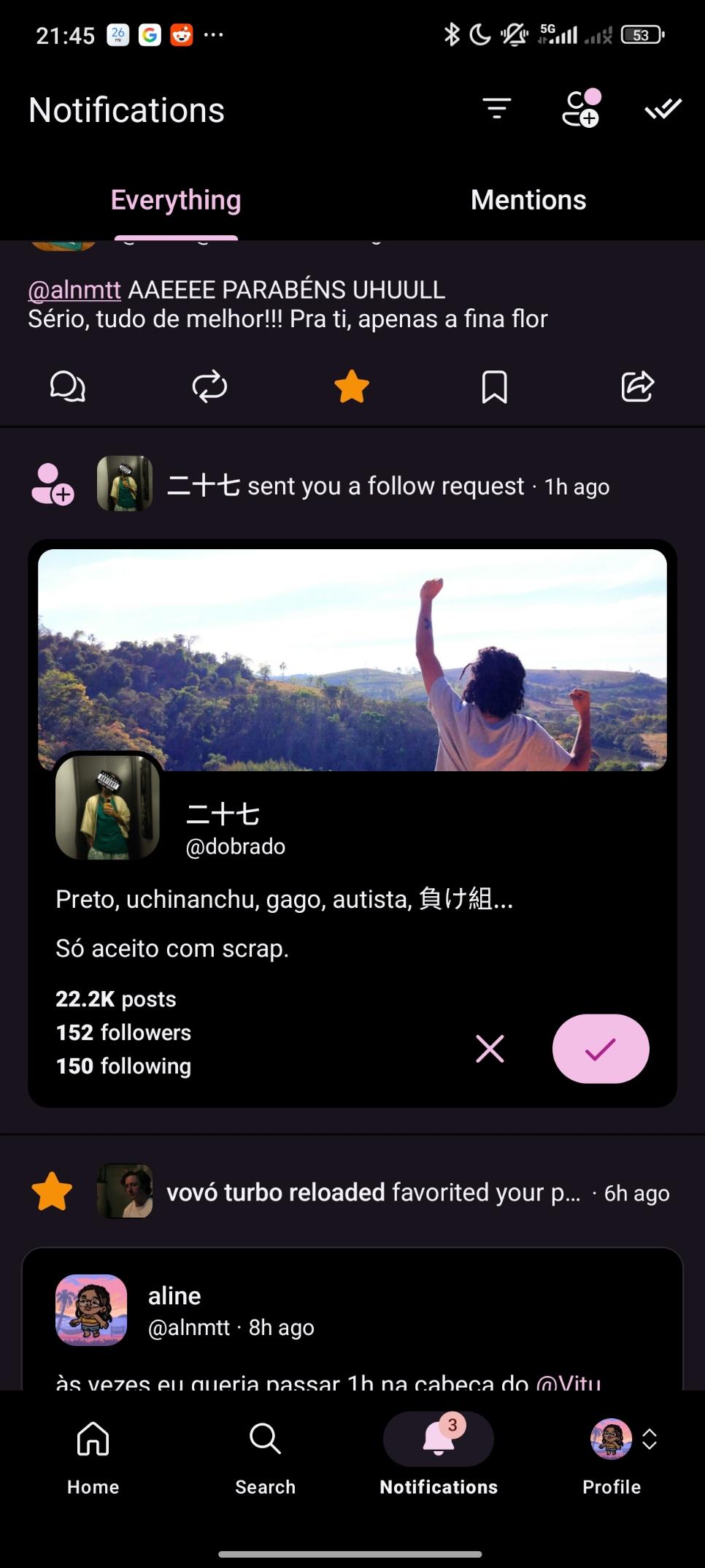Boost the PARABÉNS UHUULL post
The image size is (705, 1568).
pyautogui.click(x=209, y=386)
